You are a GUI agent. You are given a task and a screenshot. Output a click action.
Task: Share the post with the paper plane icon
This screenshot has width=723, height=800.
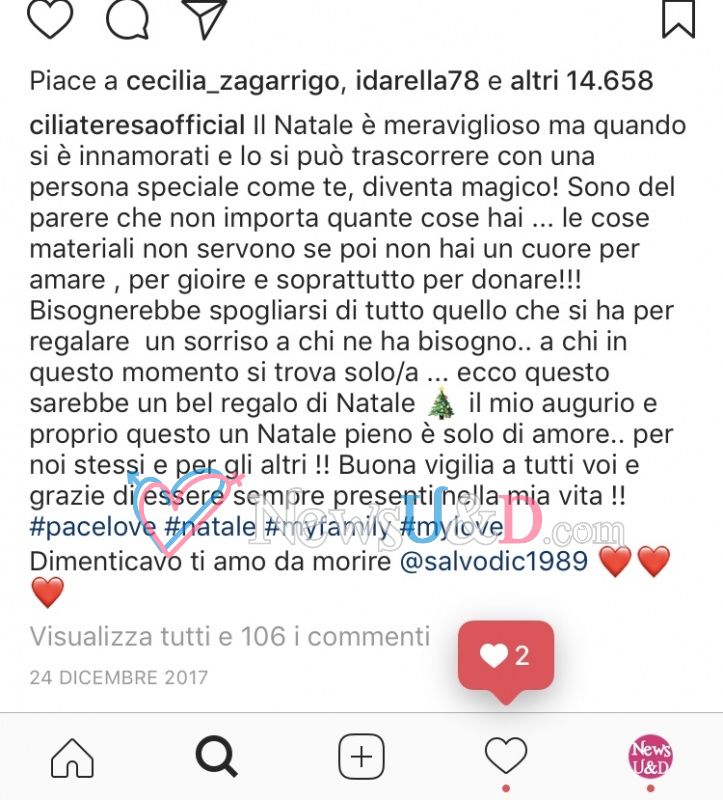[x=204, y=19]
